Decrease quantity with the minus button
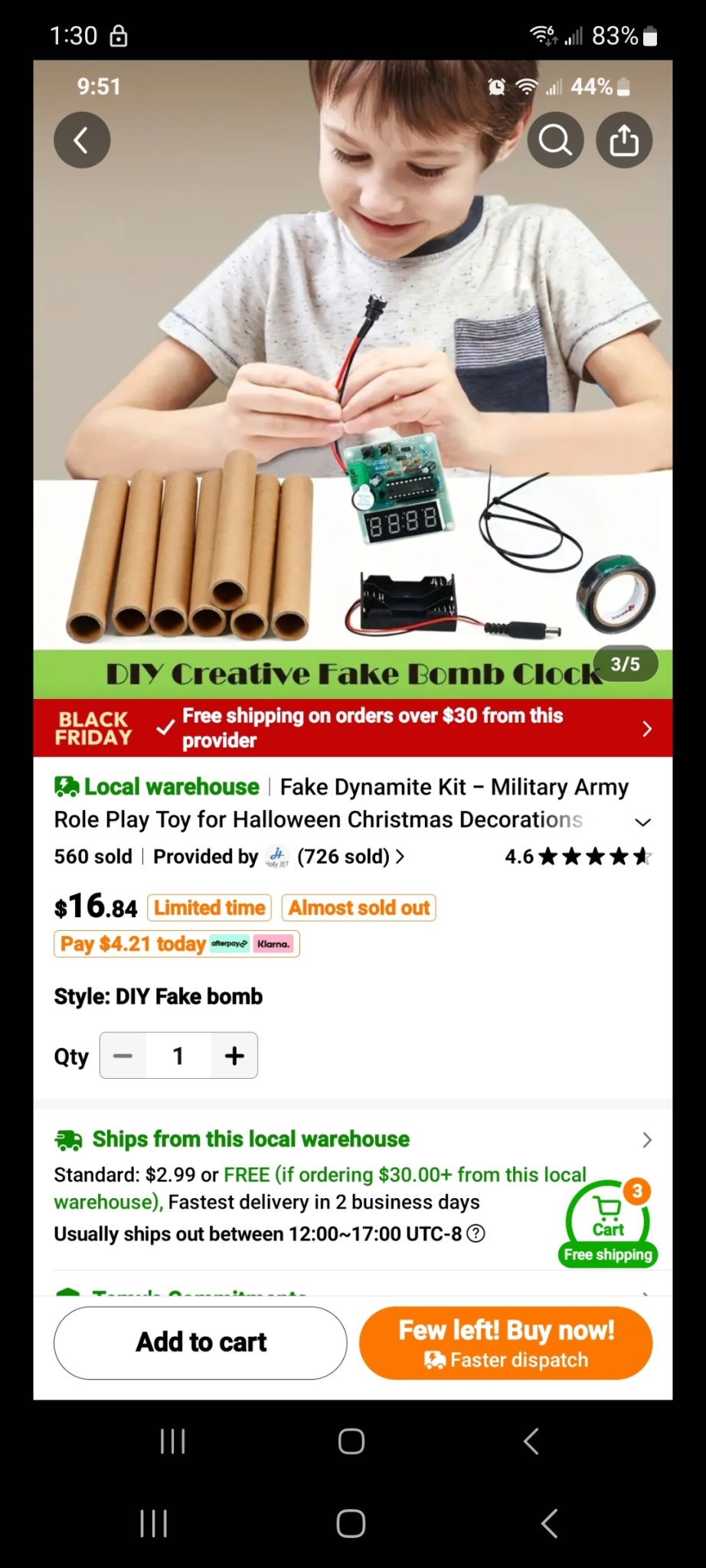The width and height of the screenshot is (706, 1568). [123, 1056]
